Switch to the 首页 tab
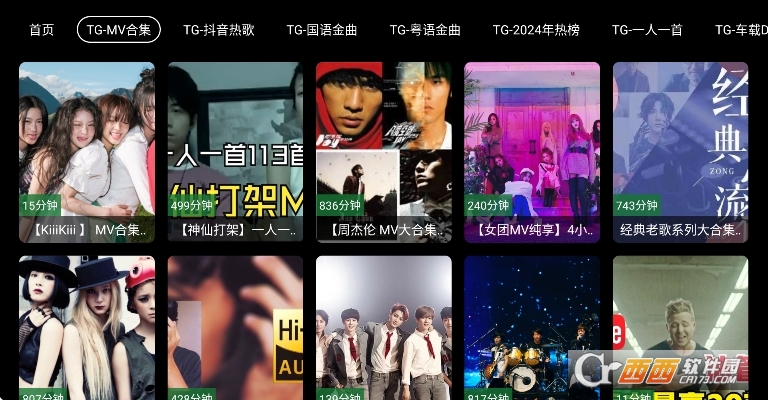The width and height of the screenshot is (768, 400). pos(42,30)
